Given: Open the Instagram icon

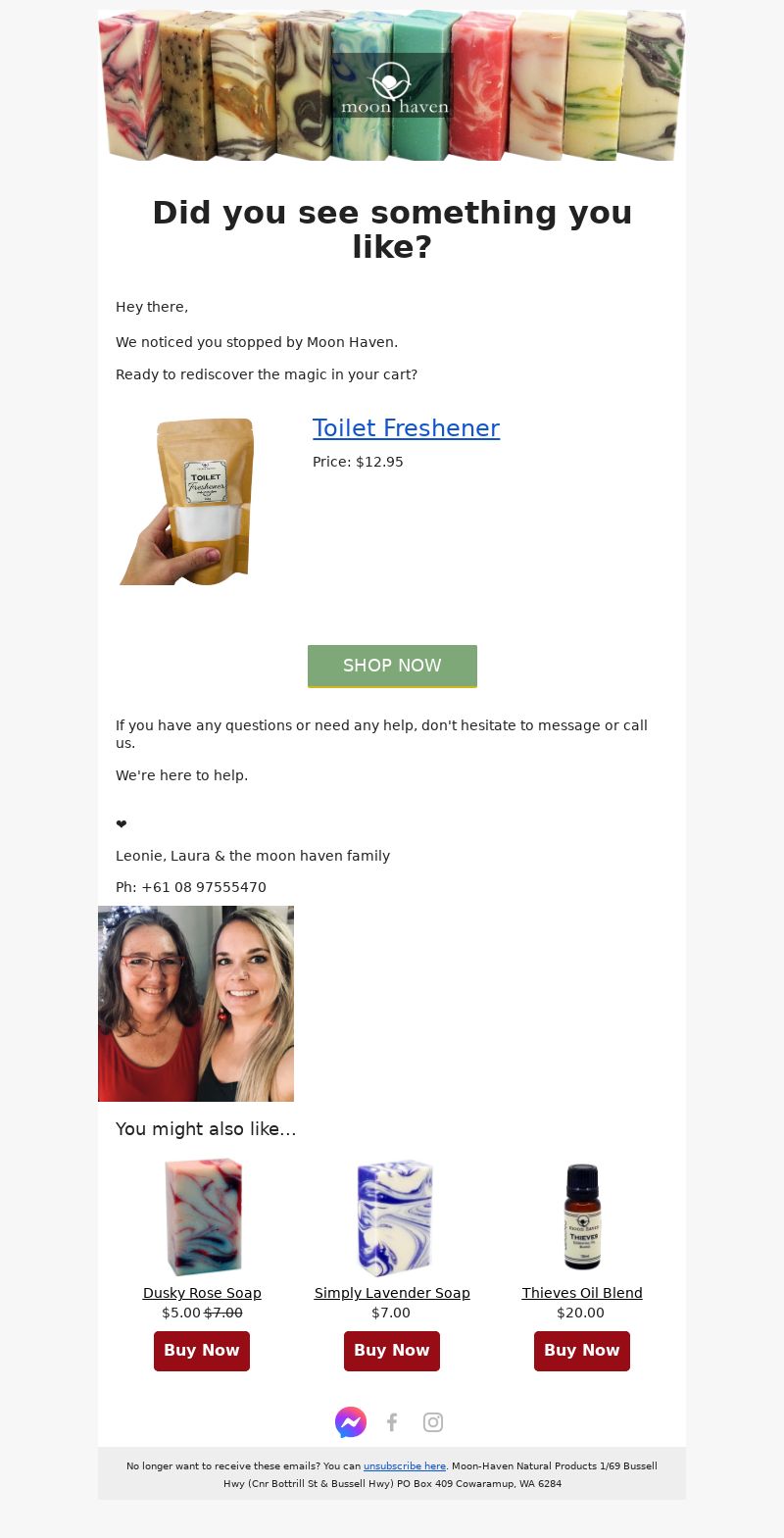Looking at the screenshot, I should tap(433, 1422).
